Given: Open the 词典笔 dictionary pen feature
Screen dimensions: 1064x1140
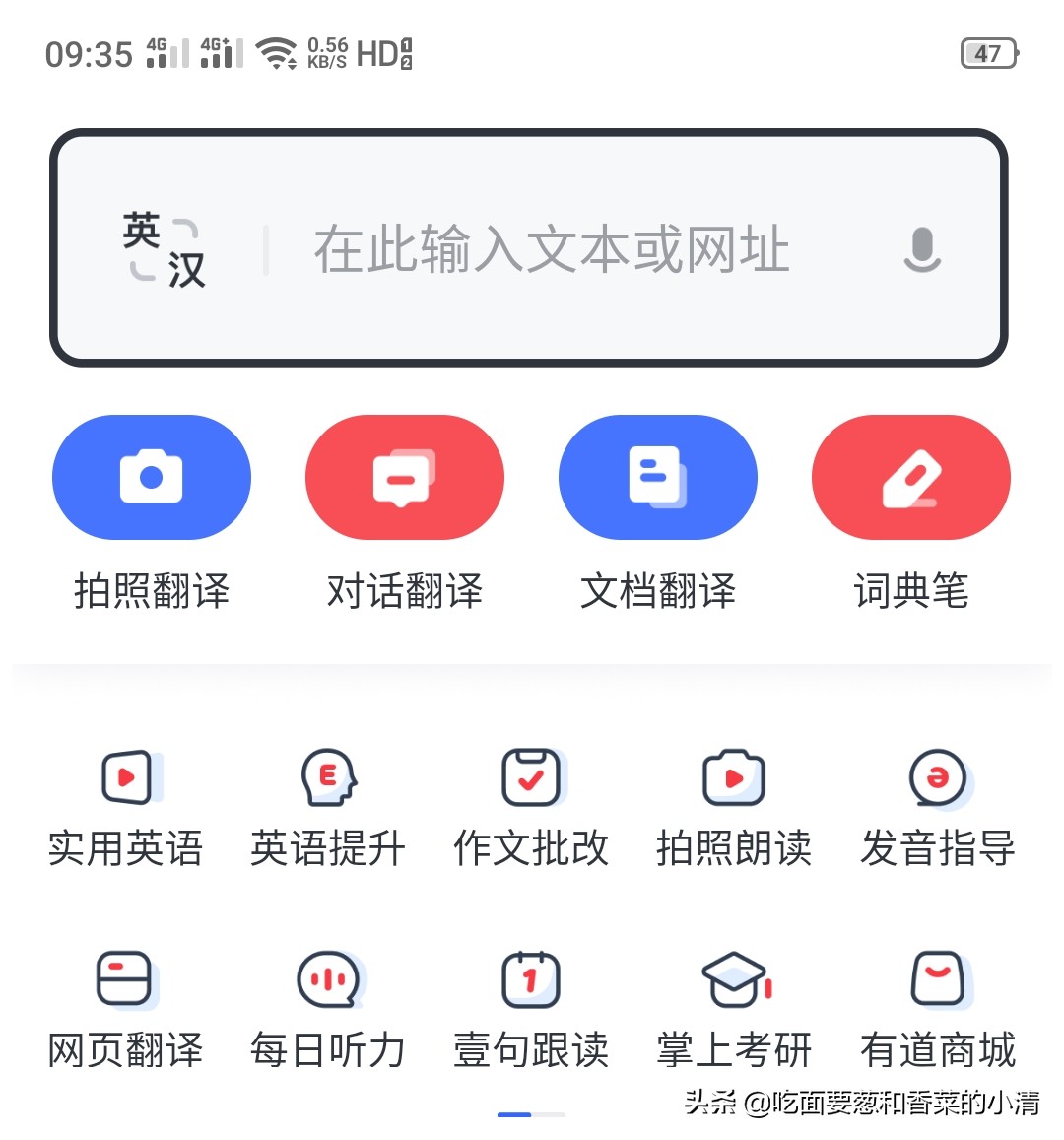Looking at the screenshot, I should coord(910,477).
